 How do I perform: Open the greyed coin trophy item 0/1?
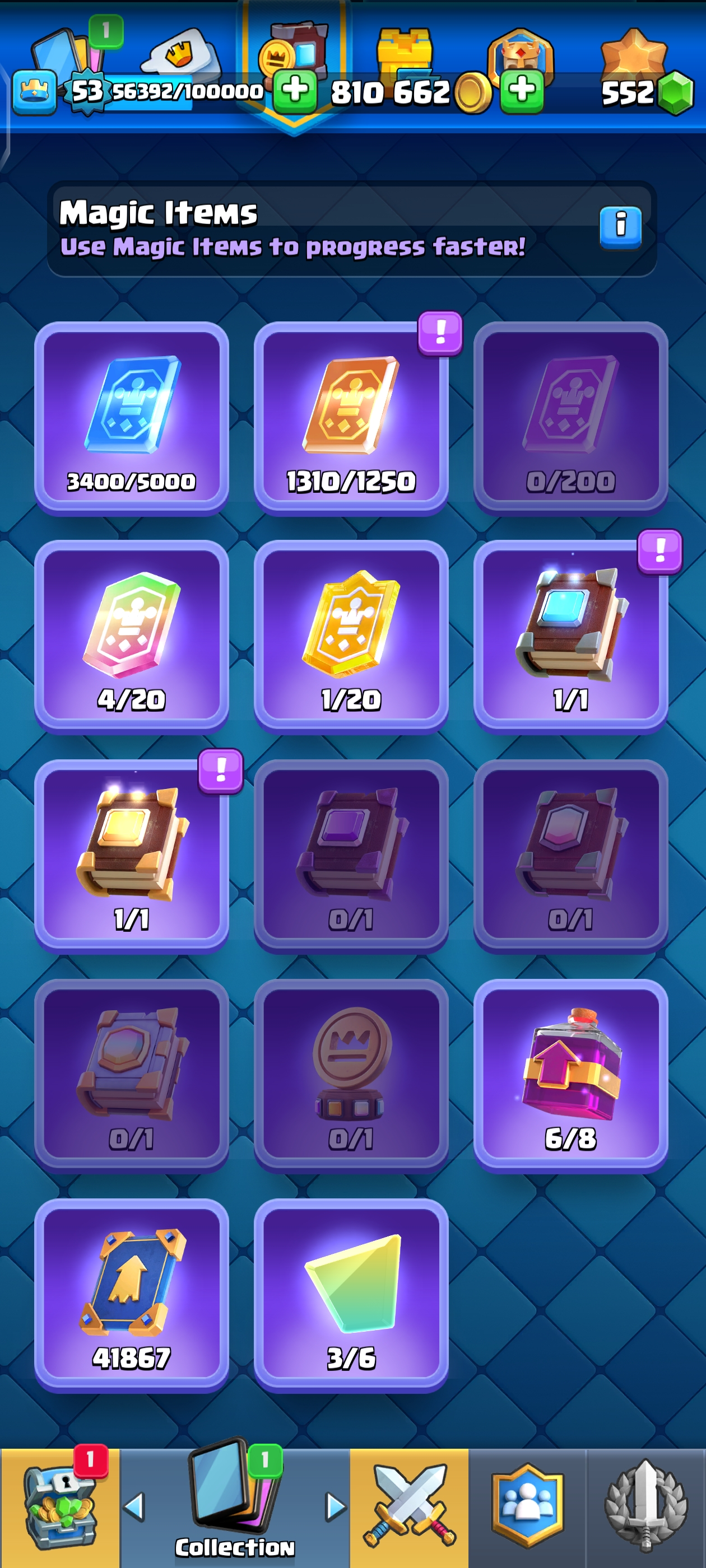click(351, 1076)
